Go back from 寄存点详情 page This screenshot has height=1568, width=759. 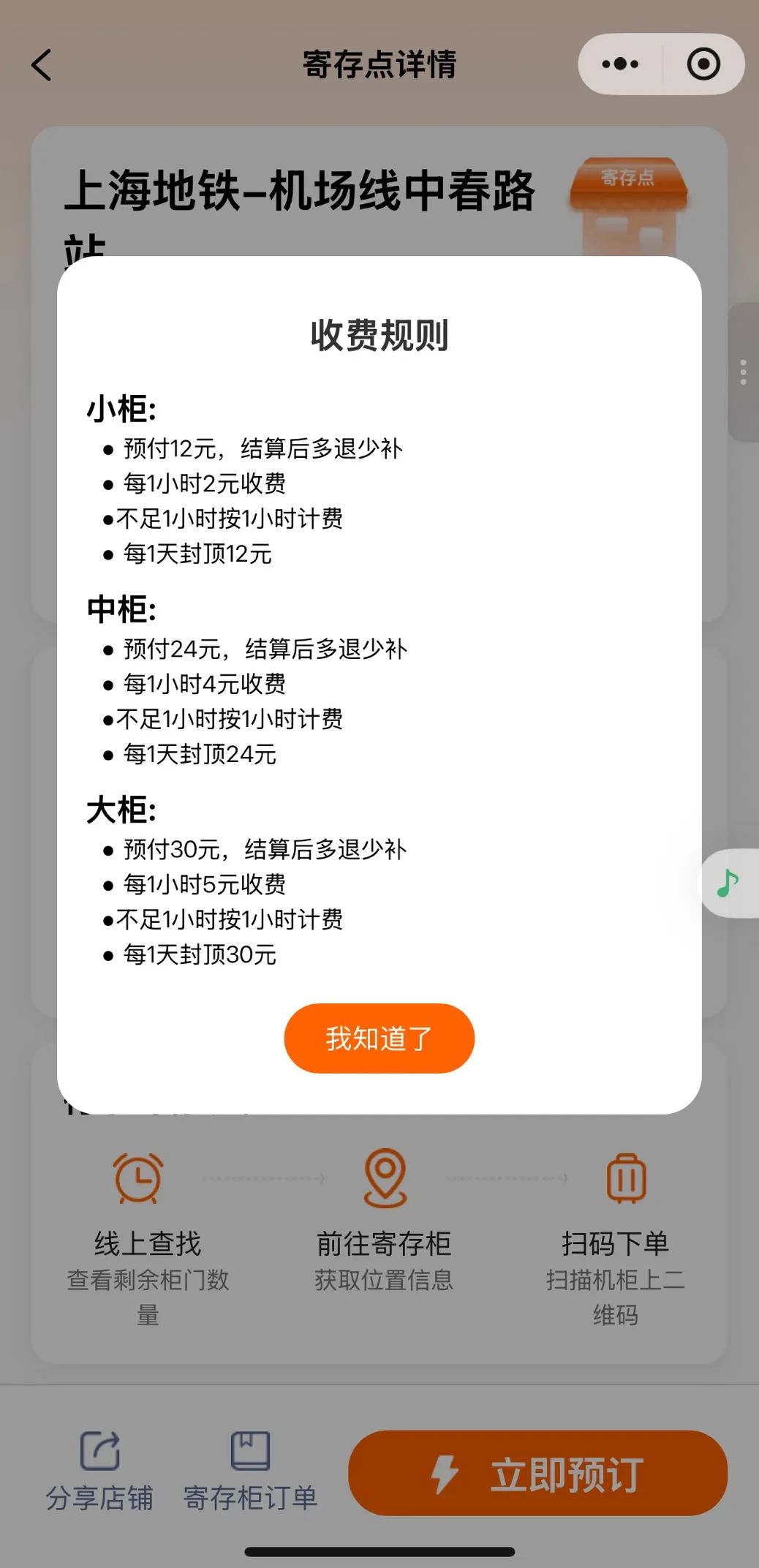[x=42, y=65]
